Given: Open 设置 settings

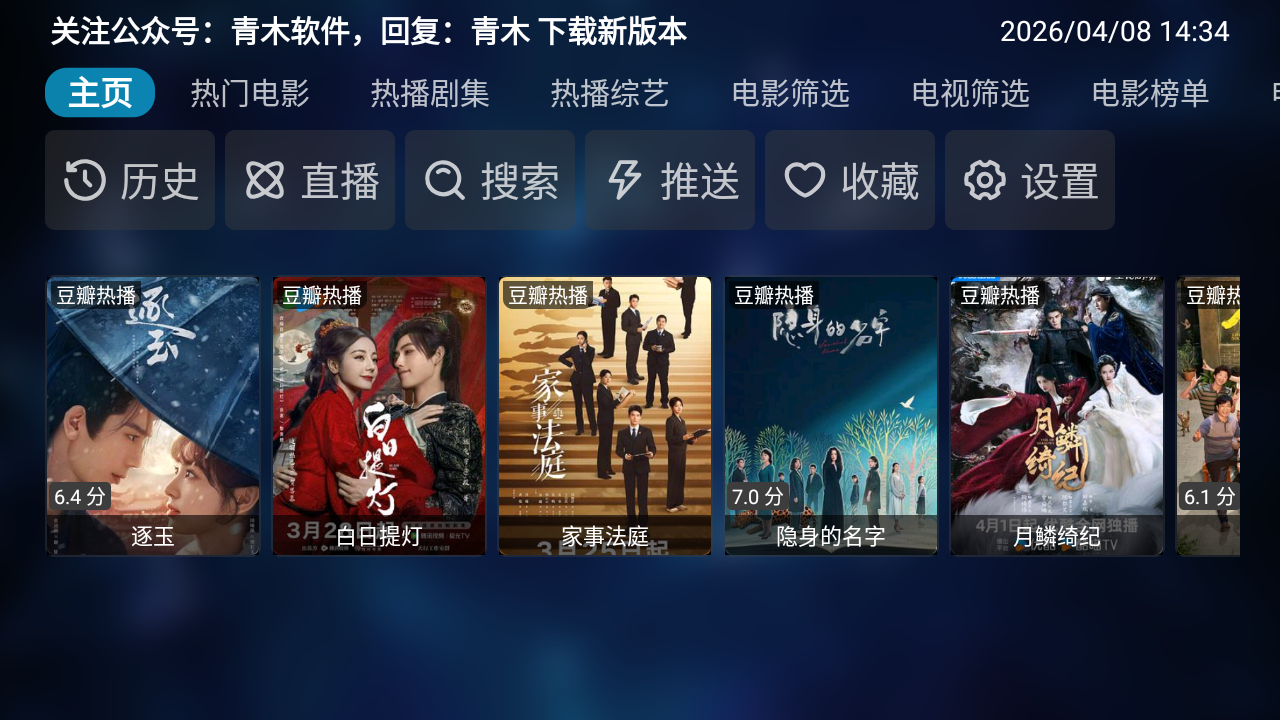Looking at the screenshot, I should (1030, 181).
